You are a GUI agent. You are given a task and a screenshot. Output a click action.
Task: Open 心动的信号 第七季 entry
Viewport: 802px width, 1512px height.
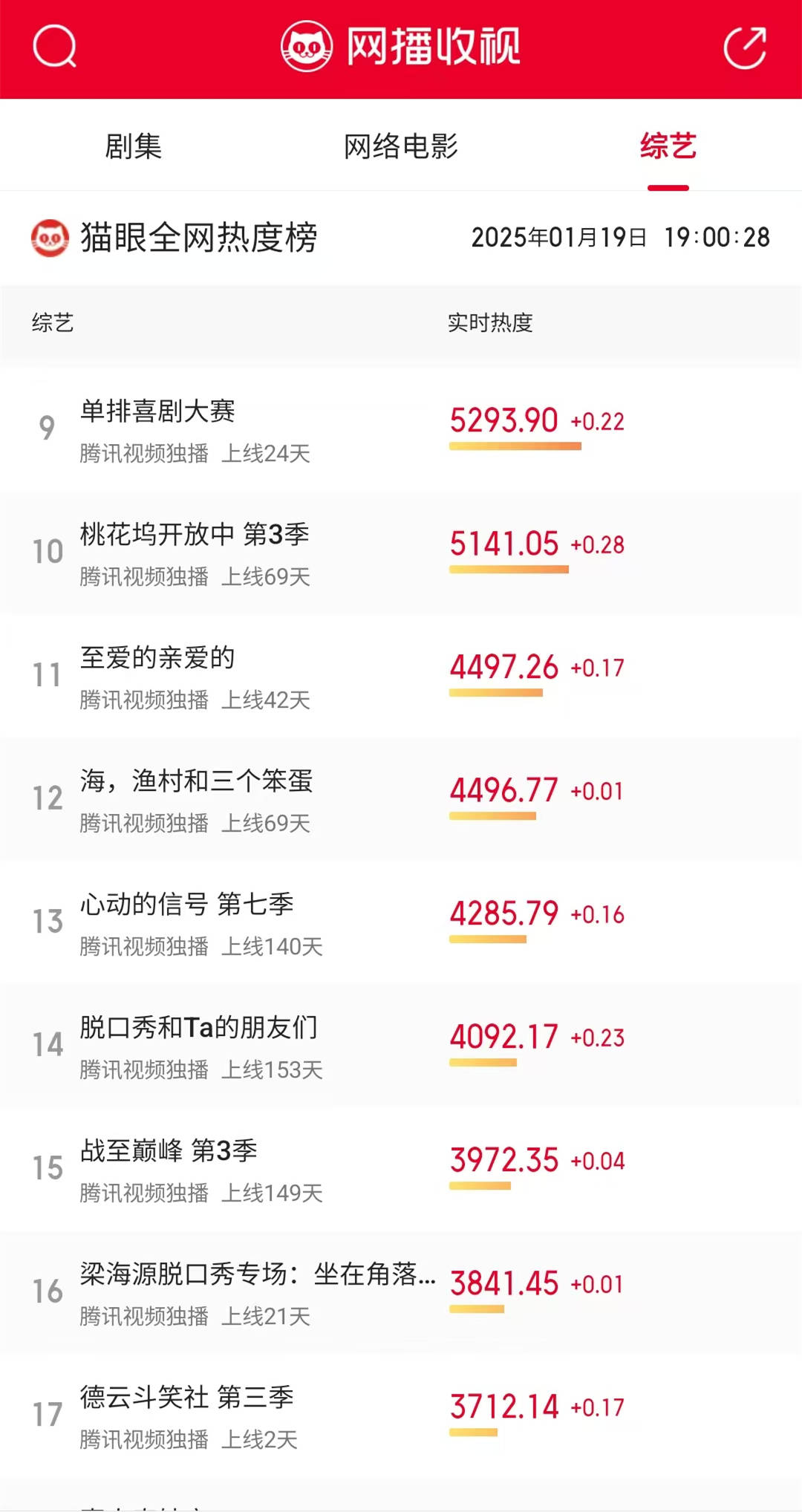coord(187,905)
